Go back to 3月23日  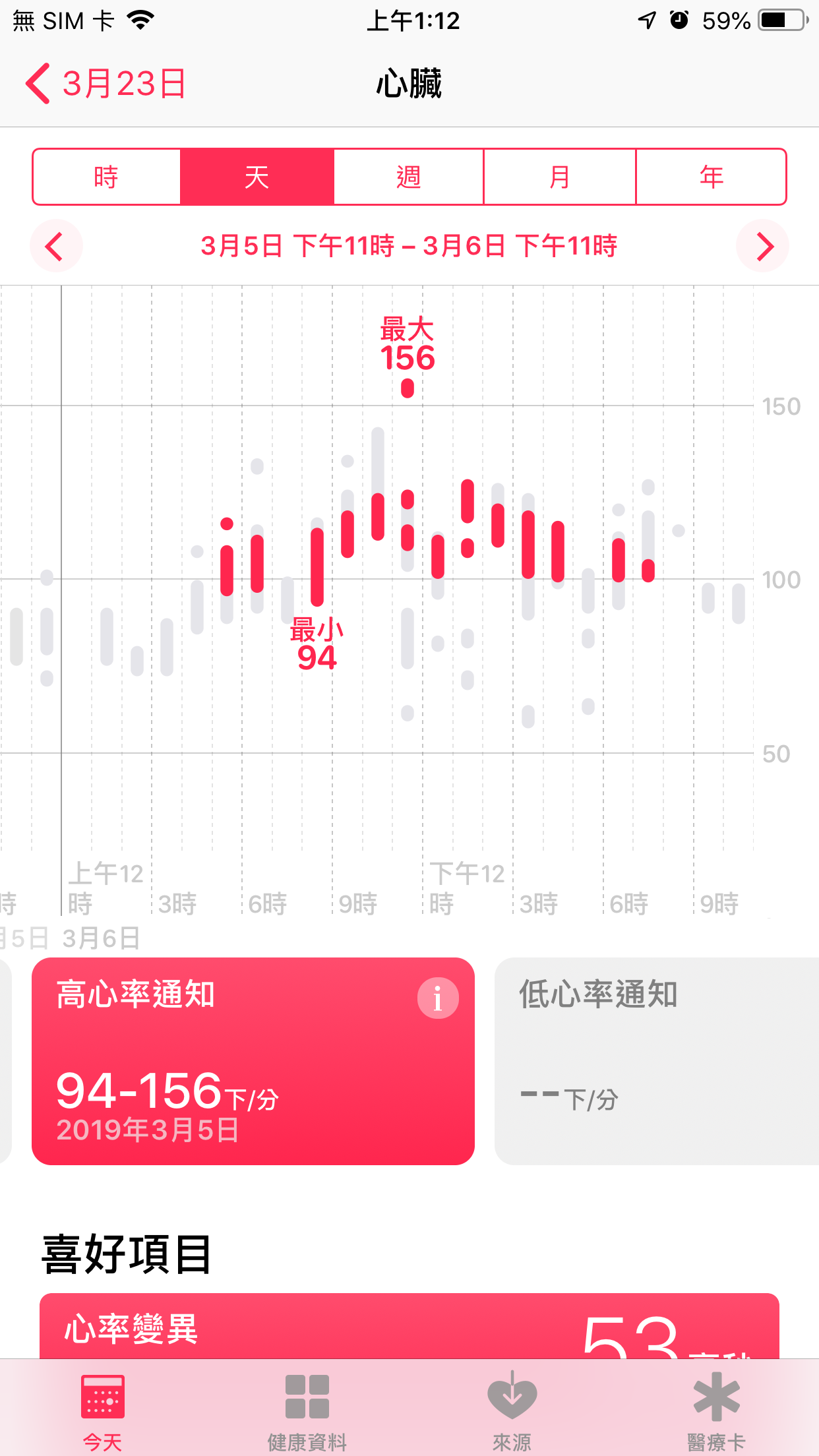coord(106,84)
